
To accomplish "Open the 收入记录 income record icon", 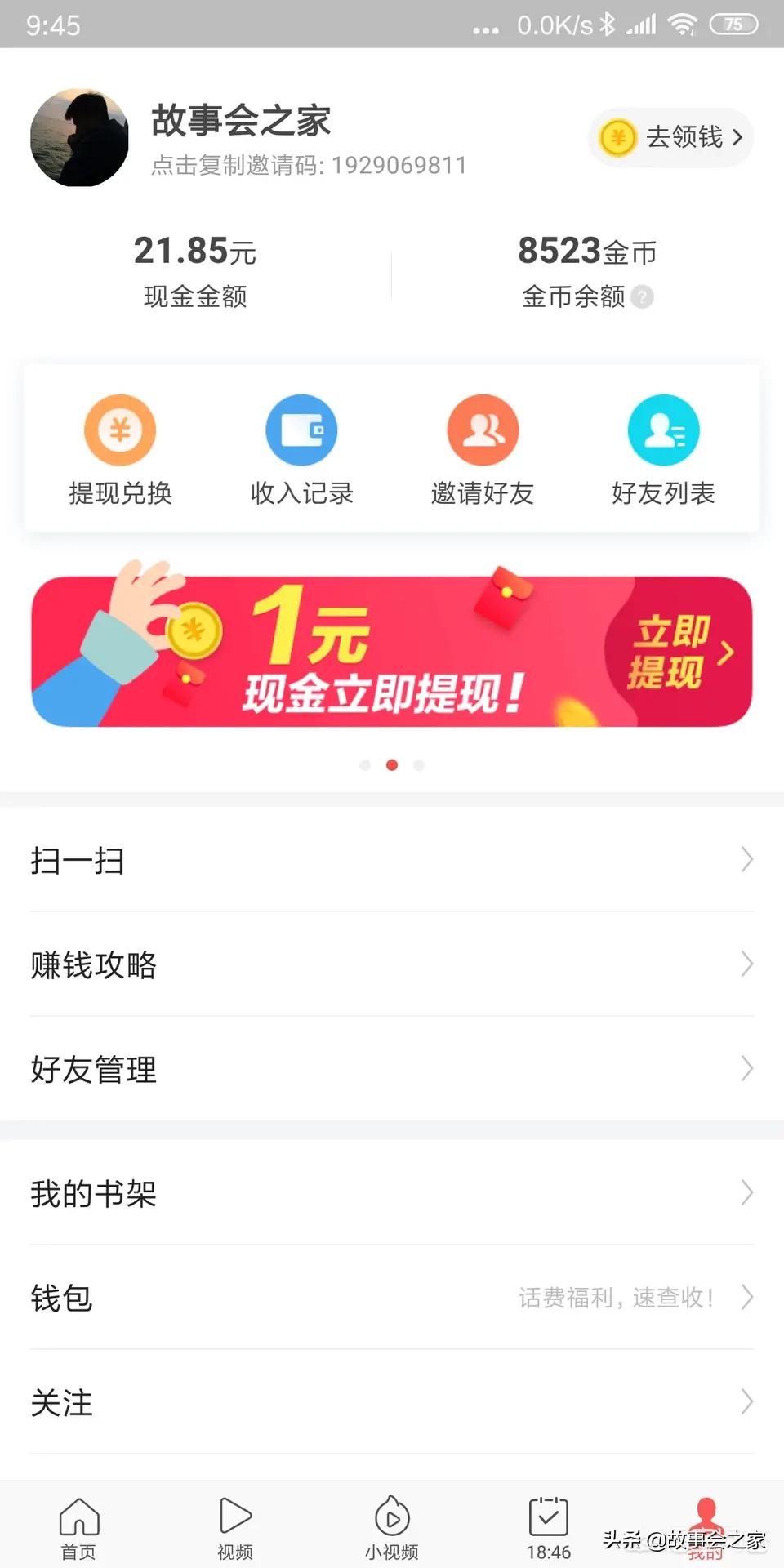I will pyautogui.click(x=301, y=430).
